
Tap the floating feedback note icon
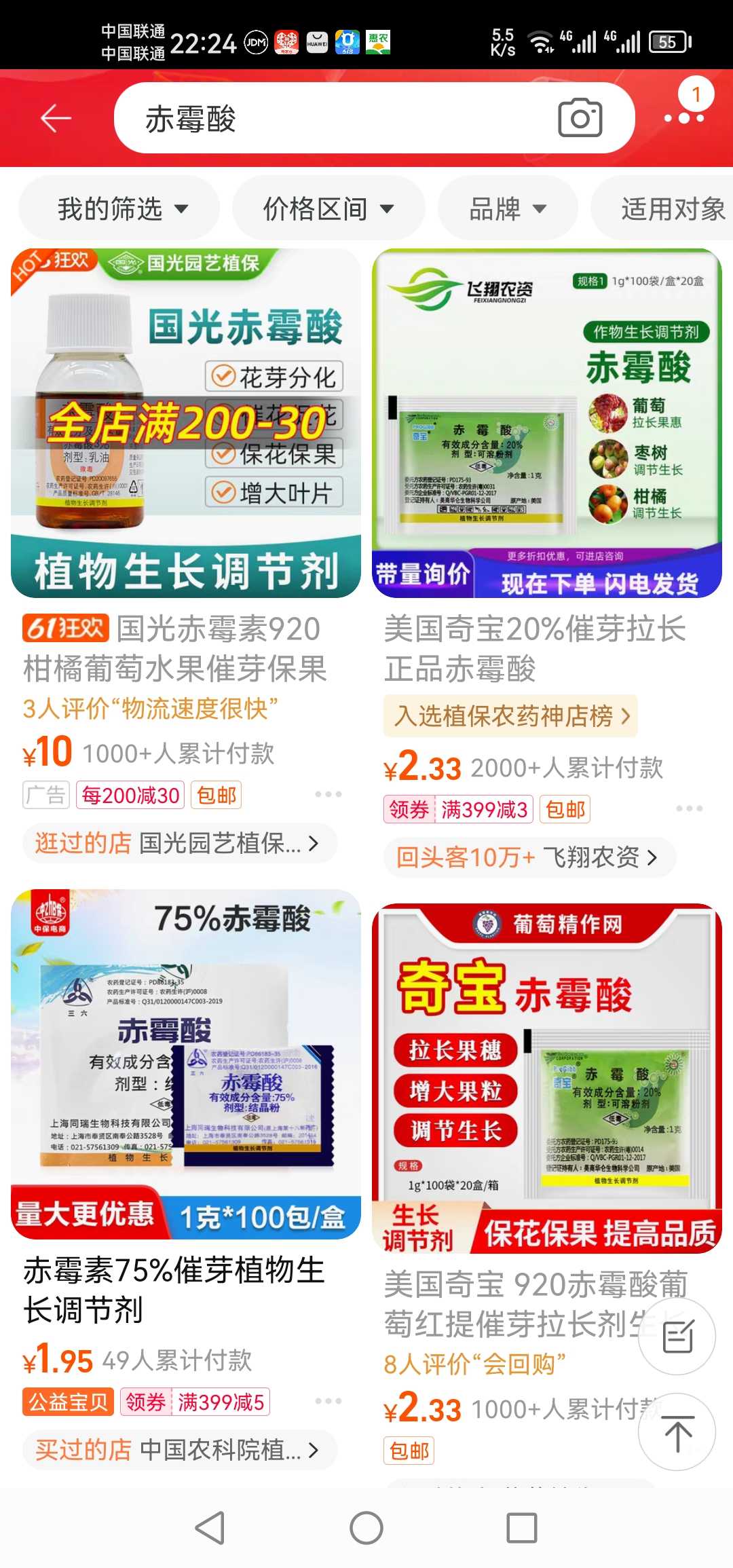coord(677,1337)
